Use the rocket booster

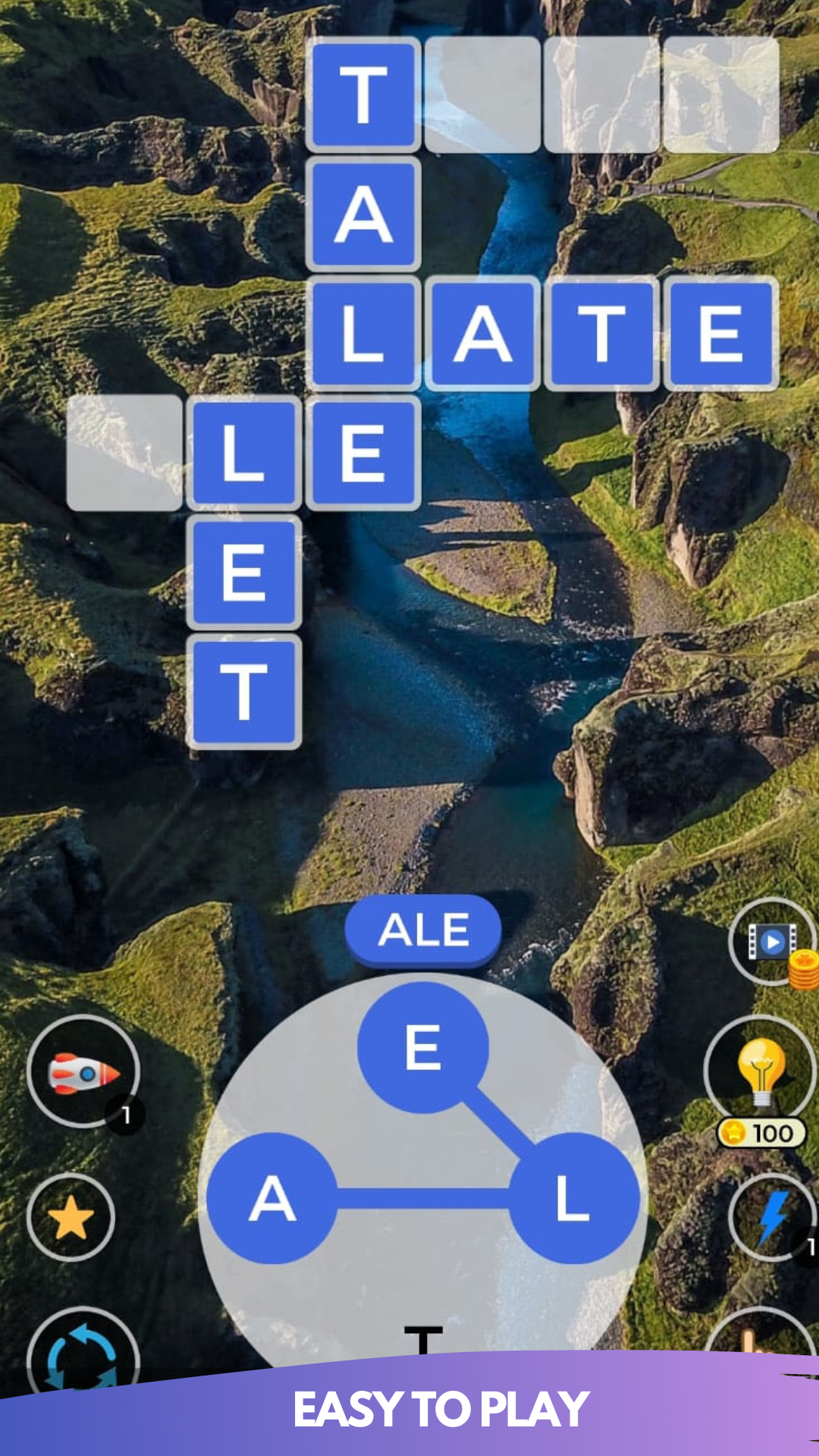click(83, 1072)
